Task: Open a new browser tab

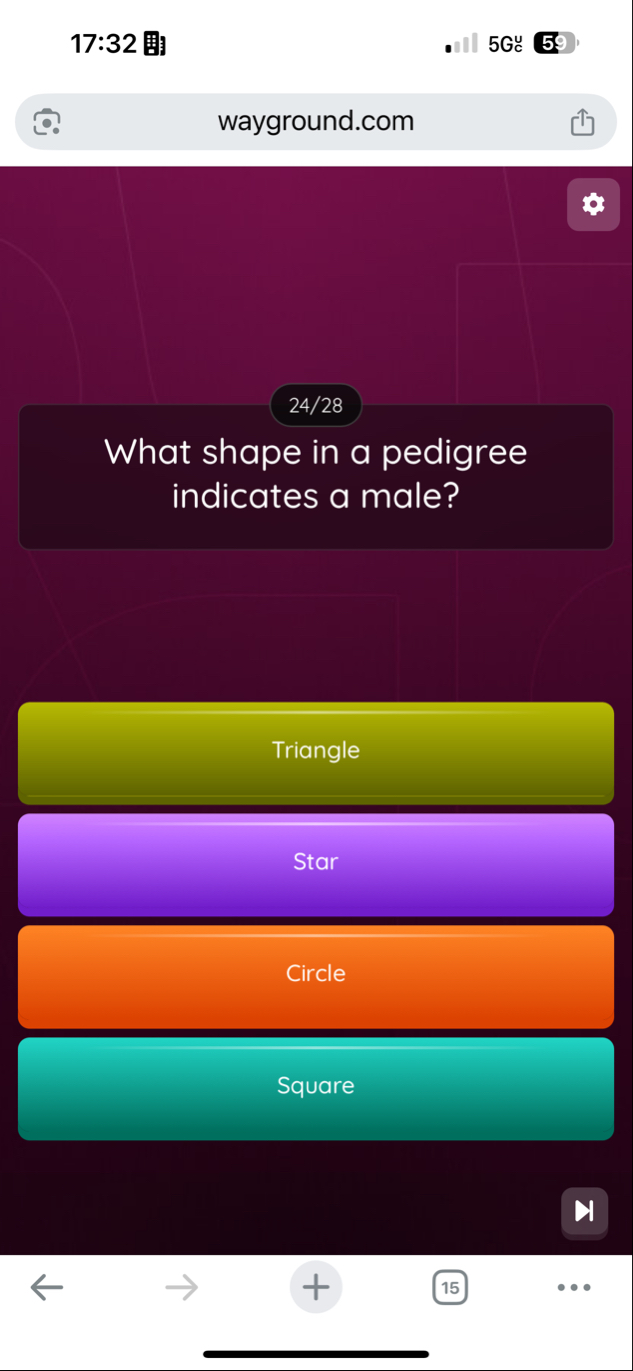Action: (316, 1287)
